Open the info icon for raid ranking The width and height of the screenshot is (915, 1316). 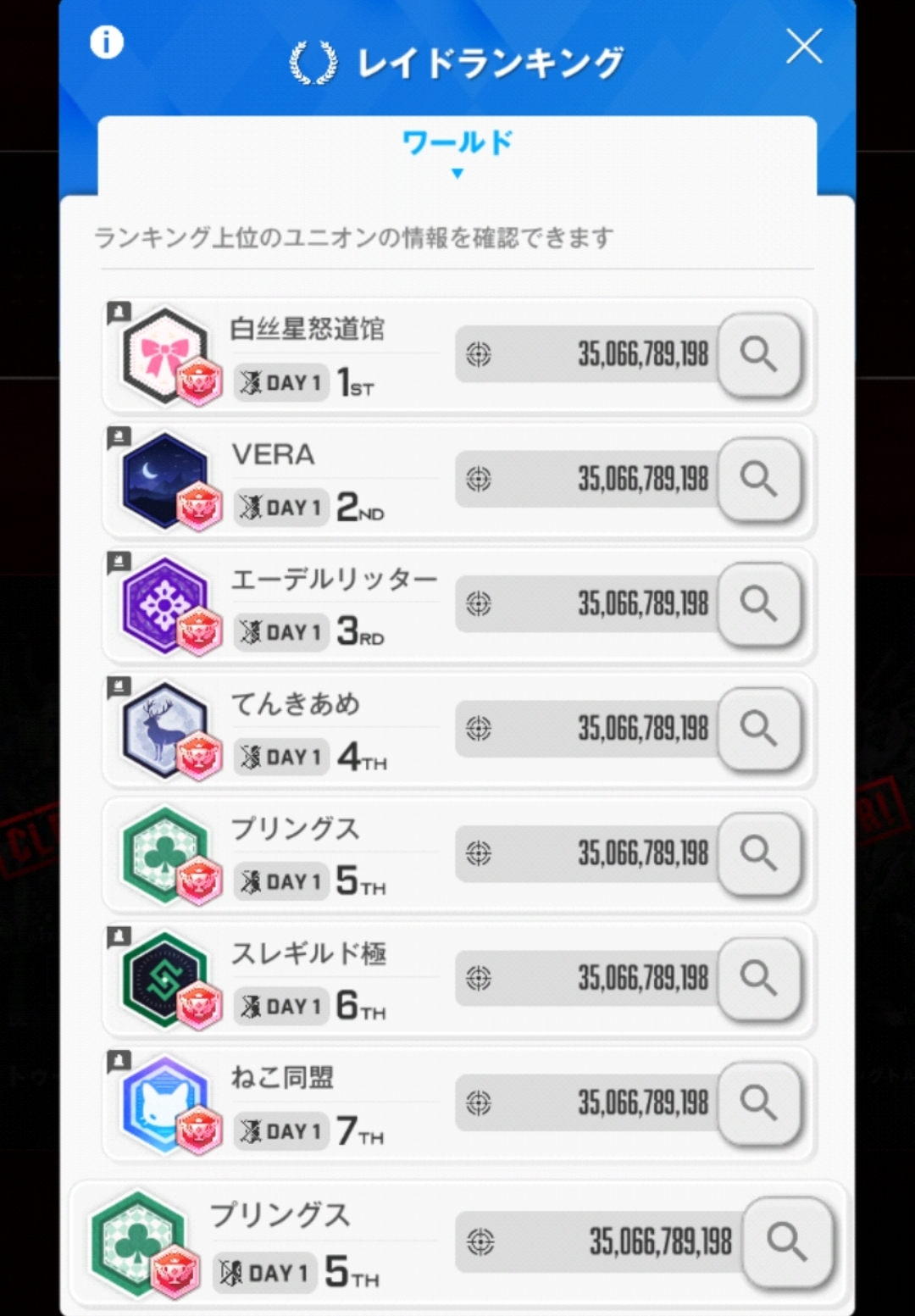[x=107, y=42]
